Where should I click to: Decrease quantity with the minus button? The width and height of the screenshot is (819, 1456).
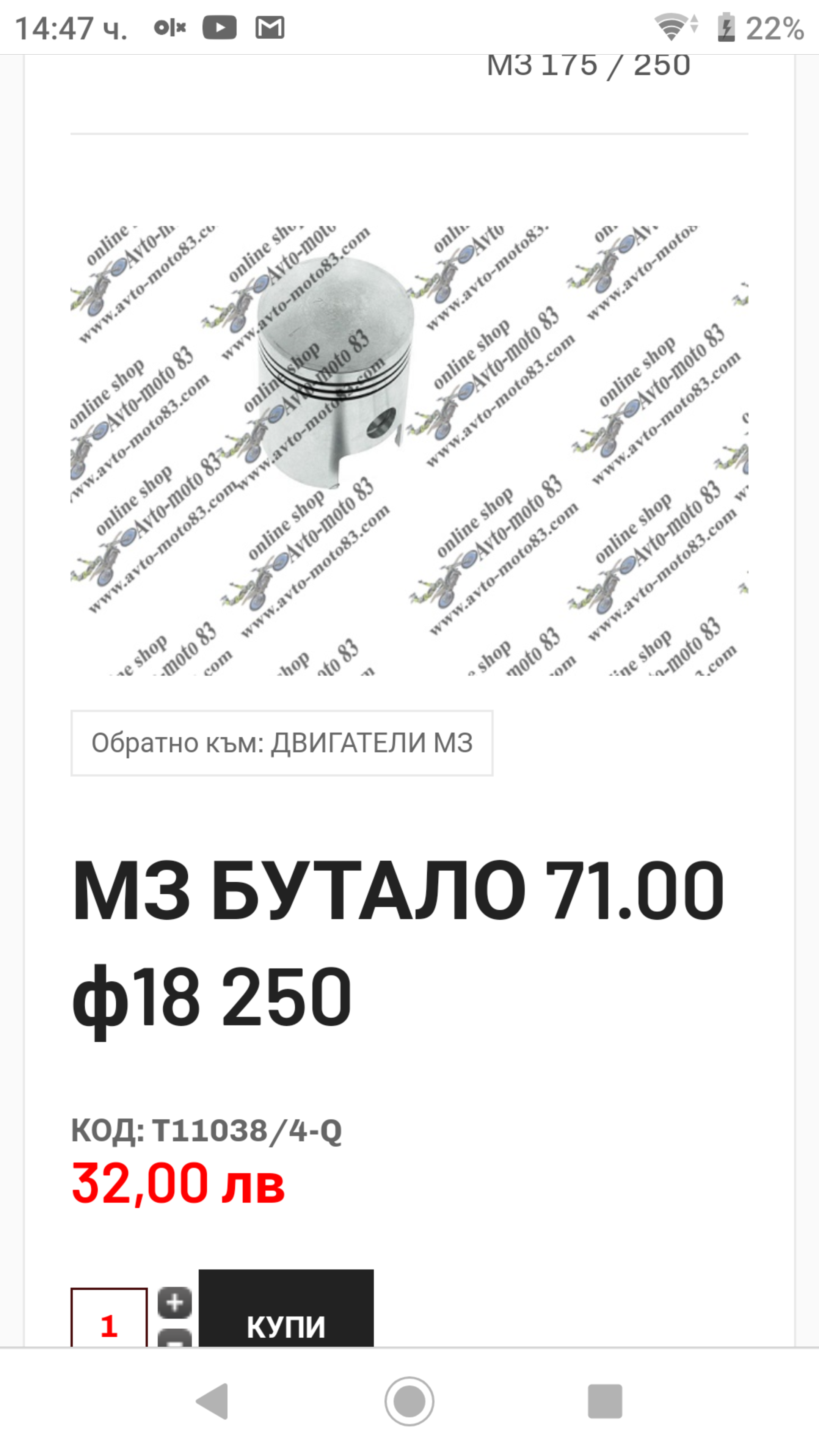[x=174, y=1339]
